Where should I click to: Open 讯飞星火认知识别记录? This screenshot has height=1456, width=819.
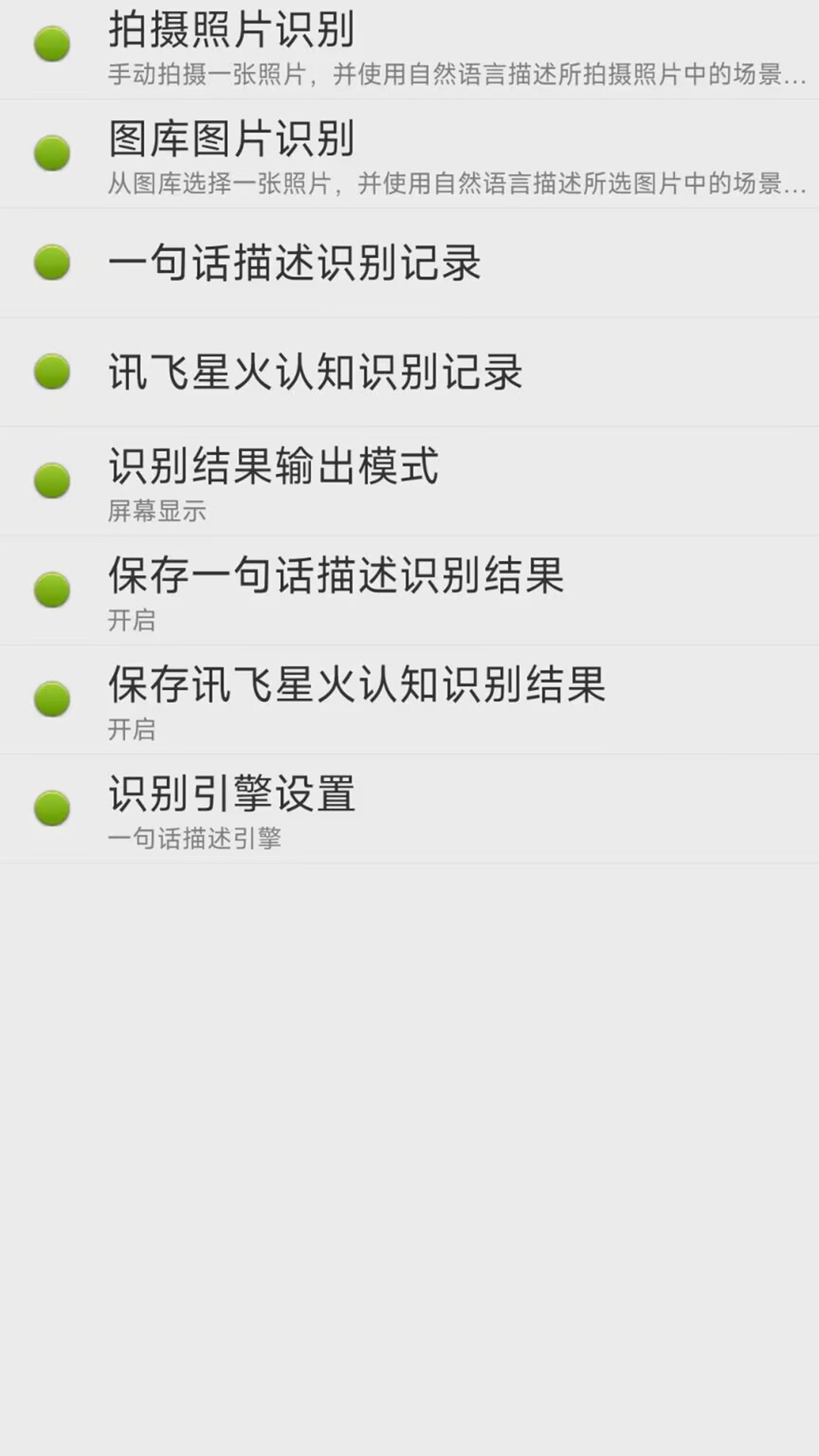point(409,372)
